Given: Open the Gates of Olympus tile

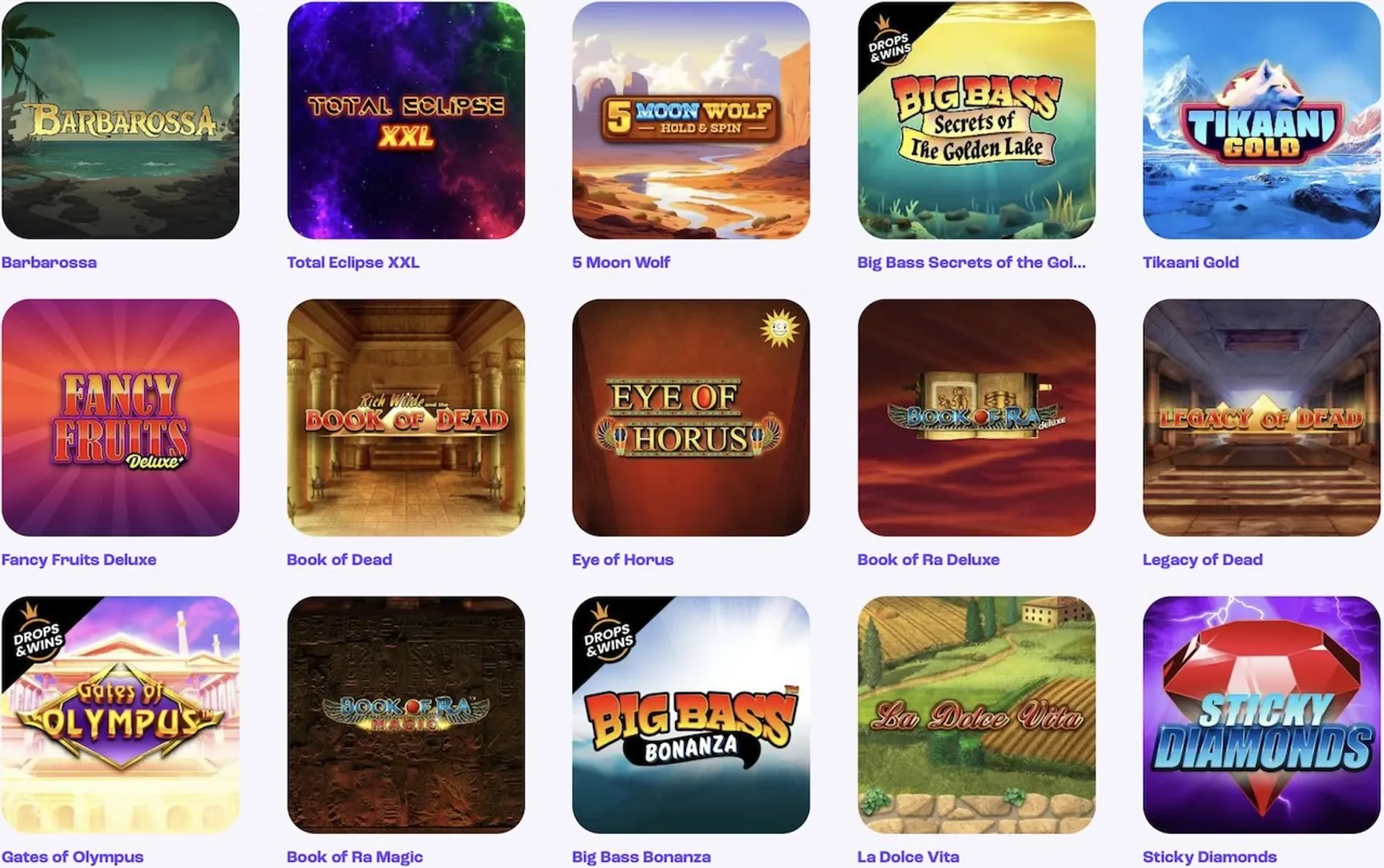Looking at the screenshot, I should click(x=120, y=714).
